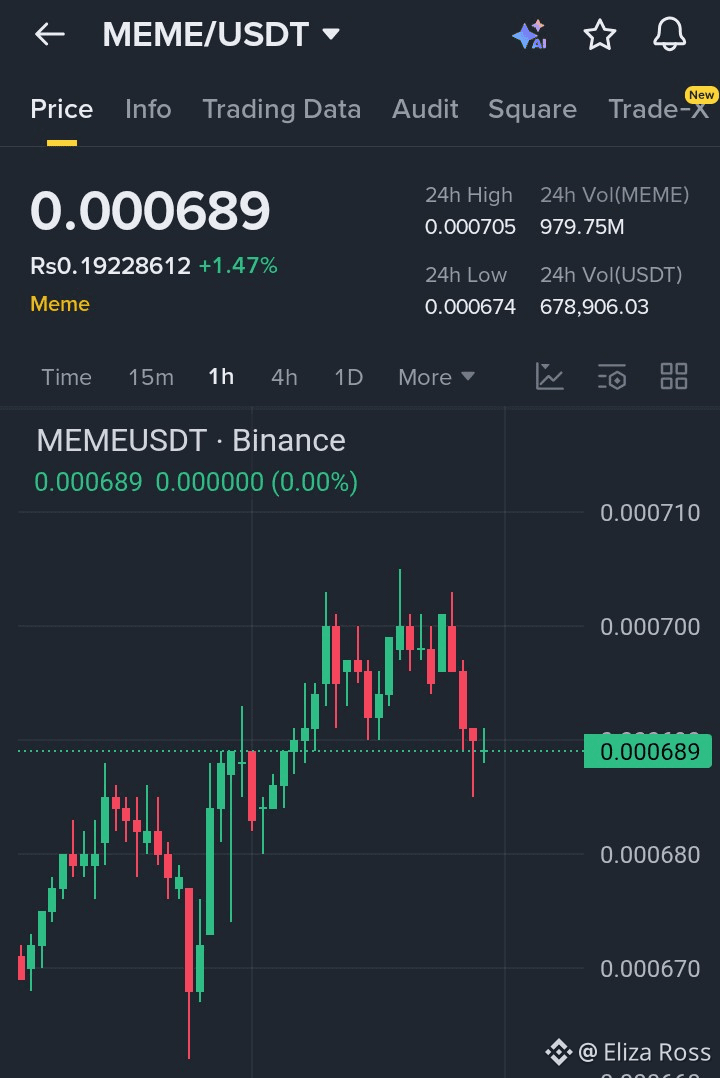Viewport: 720px width, 1078px height.
Task: Open the AI analysis sparkle icon
Action: tap(529, 35)
